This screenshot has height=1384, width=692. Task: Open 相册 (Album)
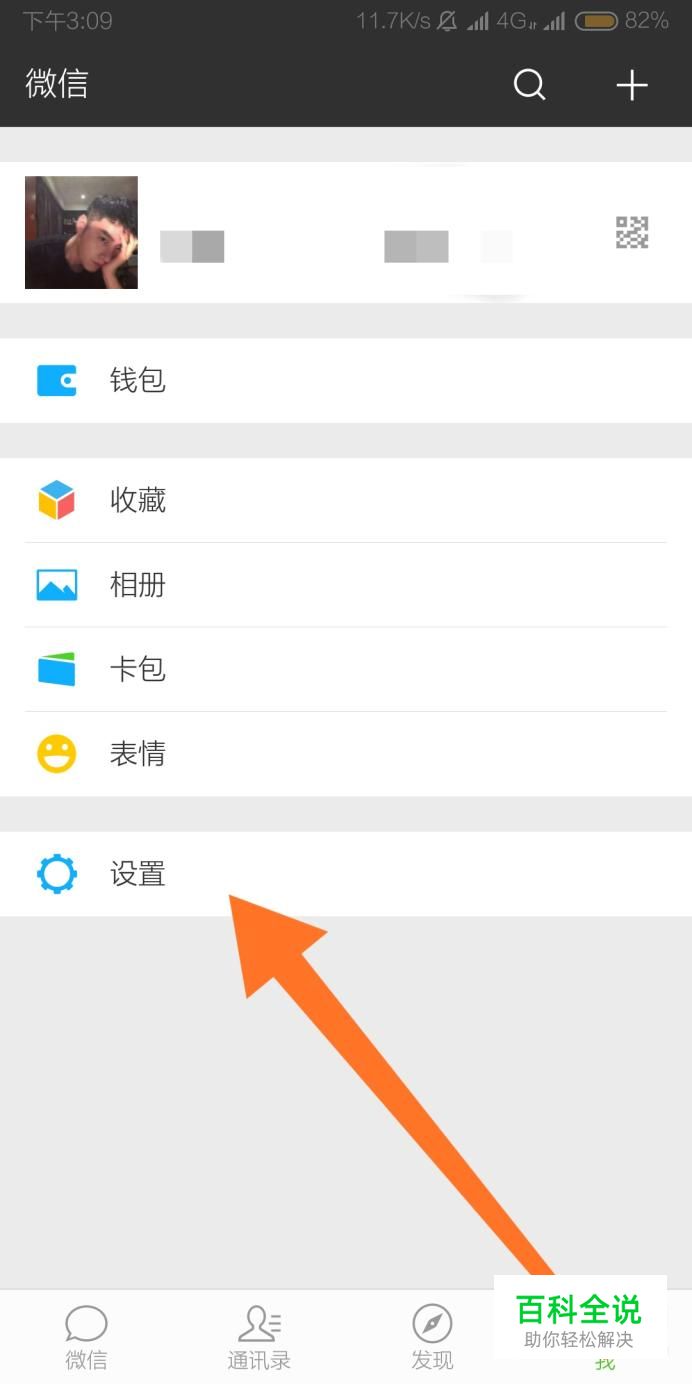point(346,585)
